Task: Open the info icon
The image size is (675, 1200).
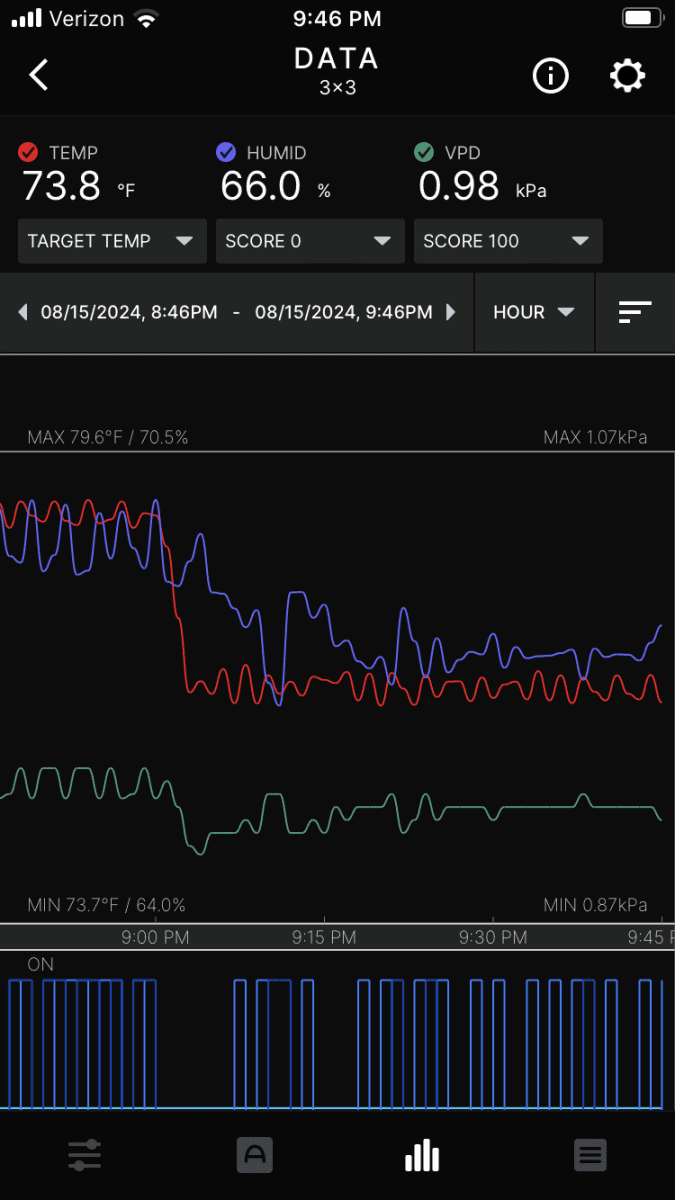Action: point(550,76)
